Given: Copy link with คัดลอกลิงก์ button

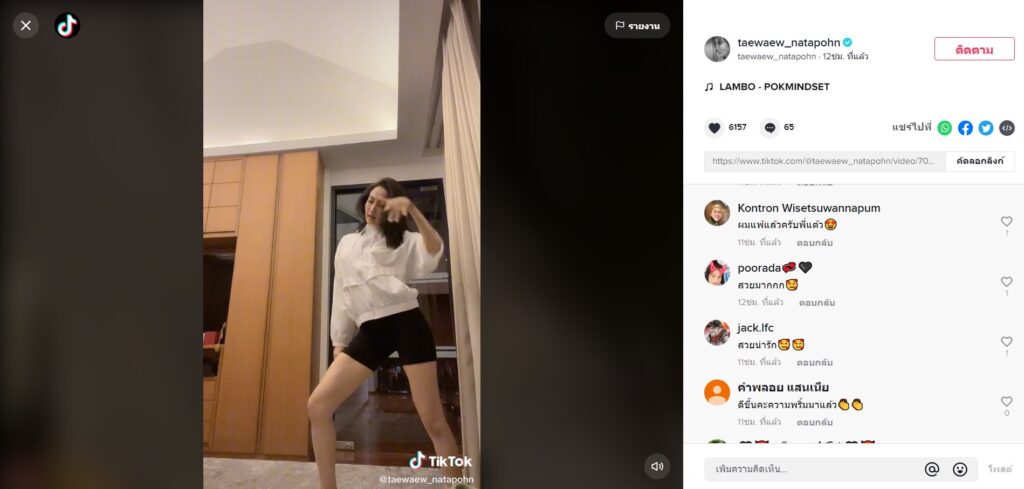Looking at the screenshot, I should pos(980,162).
